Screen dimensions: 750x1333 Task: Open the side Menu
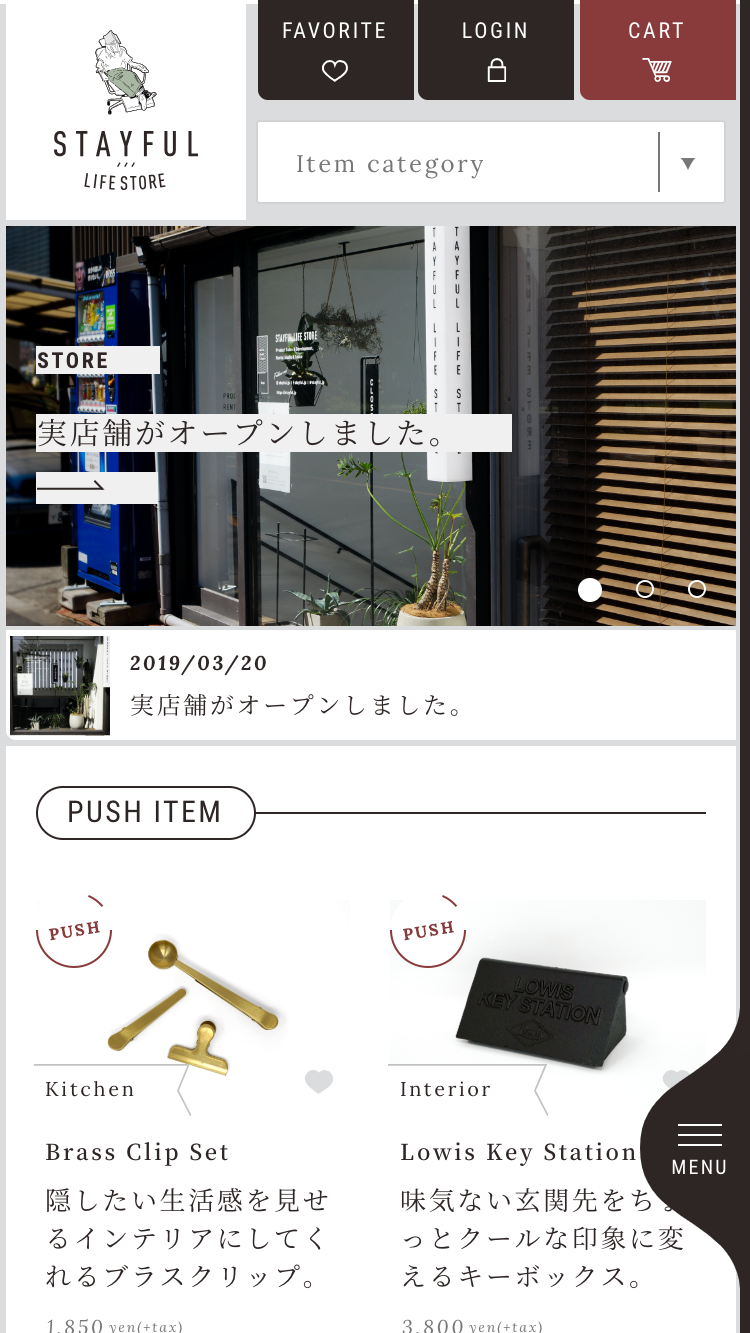(x=698, y=1150)
